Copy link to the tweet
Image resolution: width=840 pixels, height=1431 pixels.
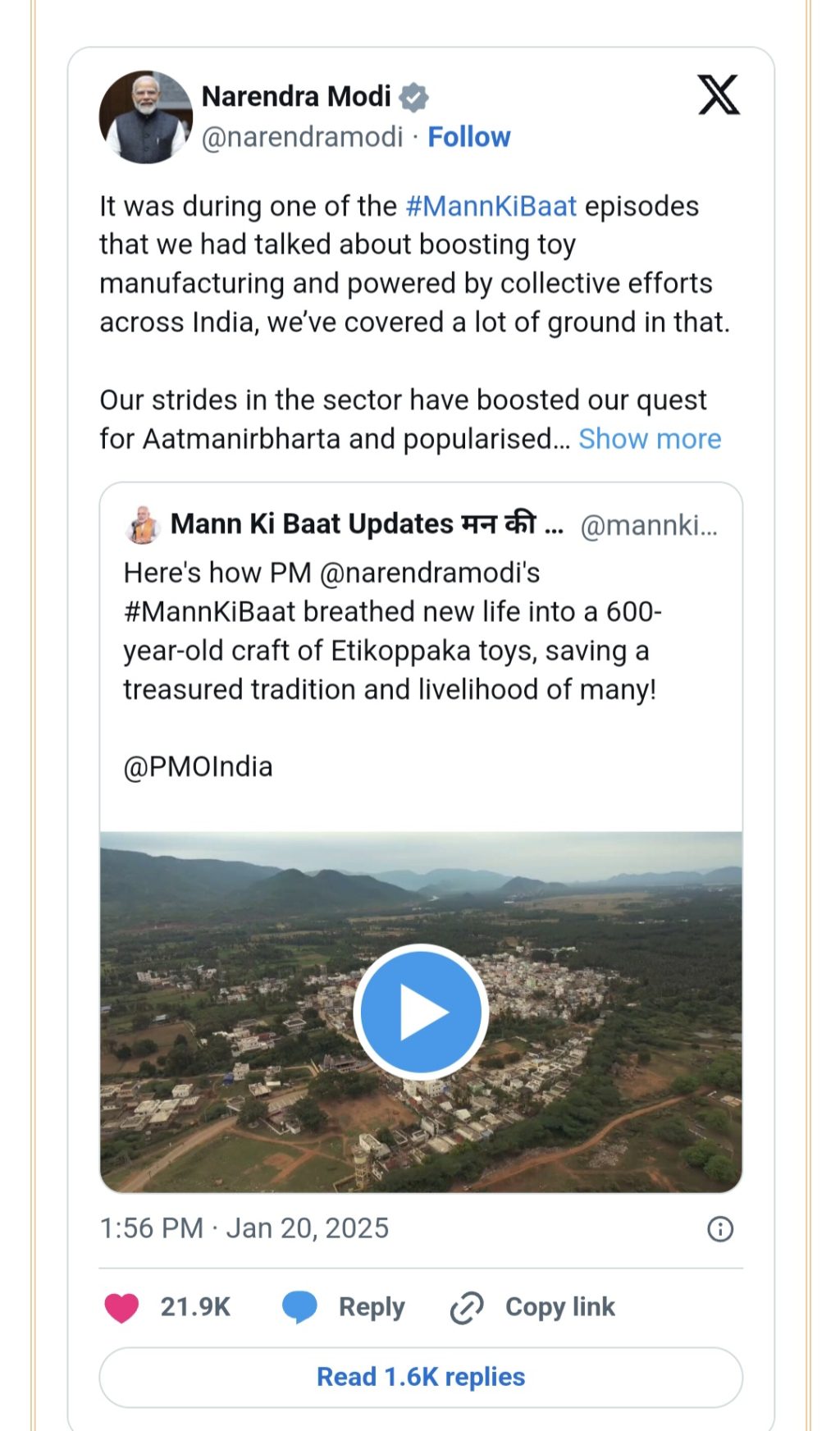(532, 1307)
